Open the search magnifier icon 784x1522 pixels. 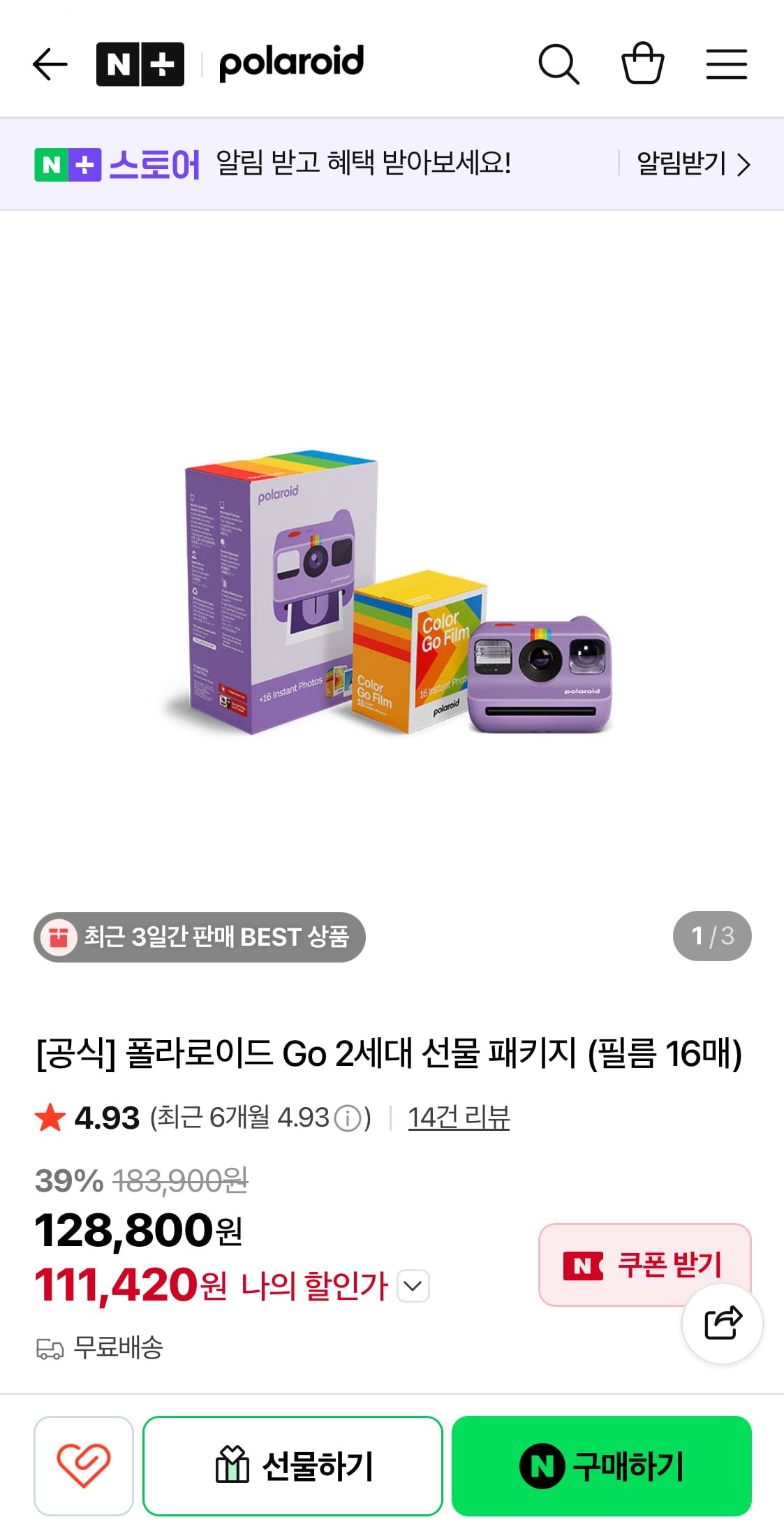559,64
